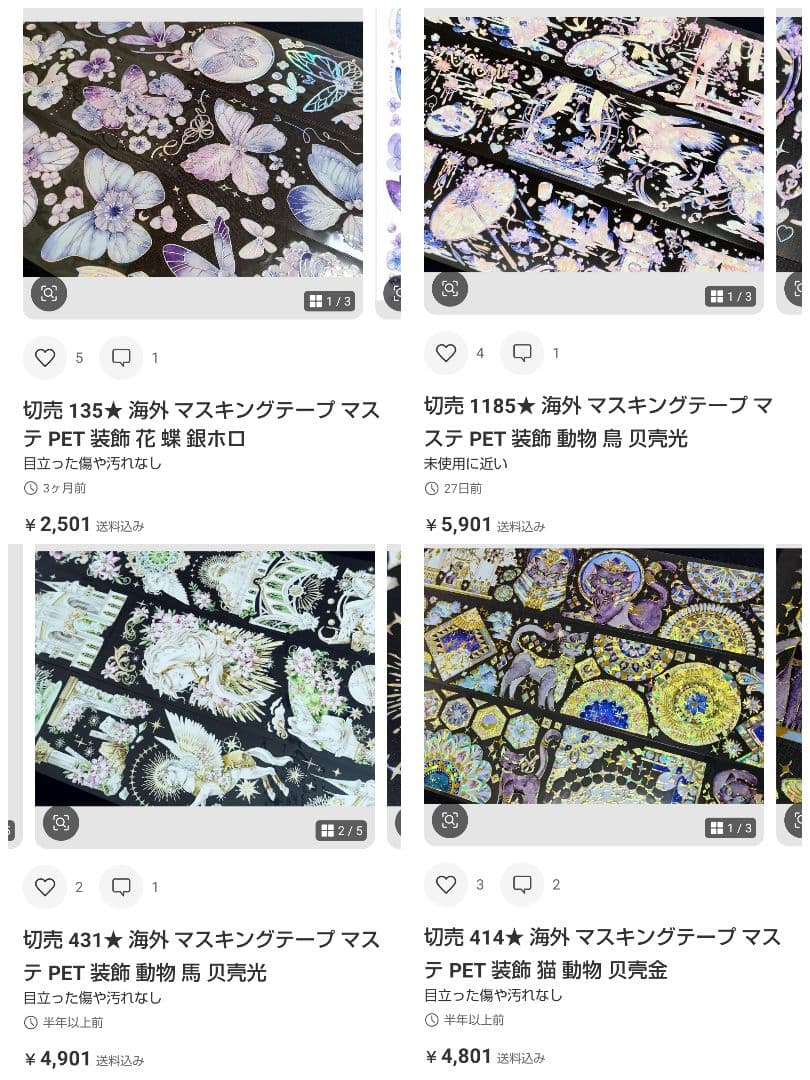Click the image search lens on the bird tape photo

click(448, 290)
